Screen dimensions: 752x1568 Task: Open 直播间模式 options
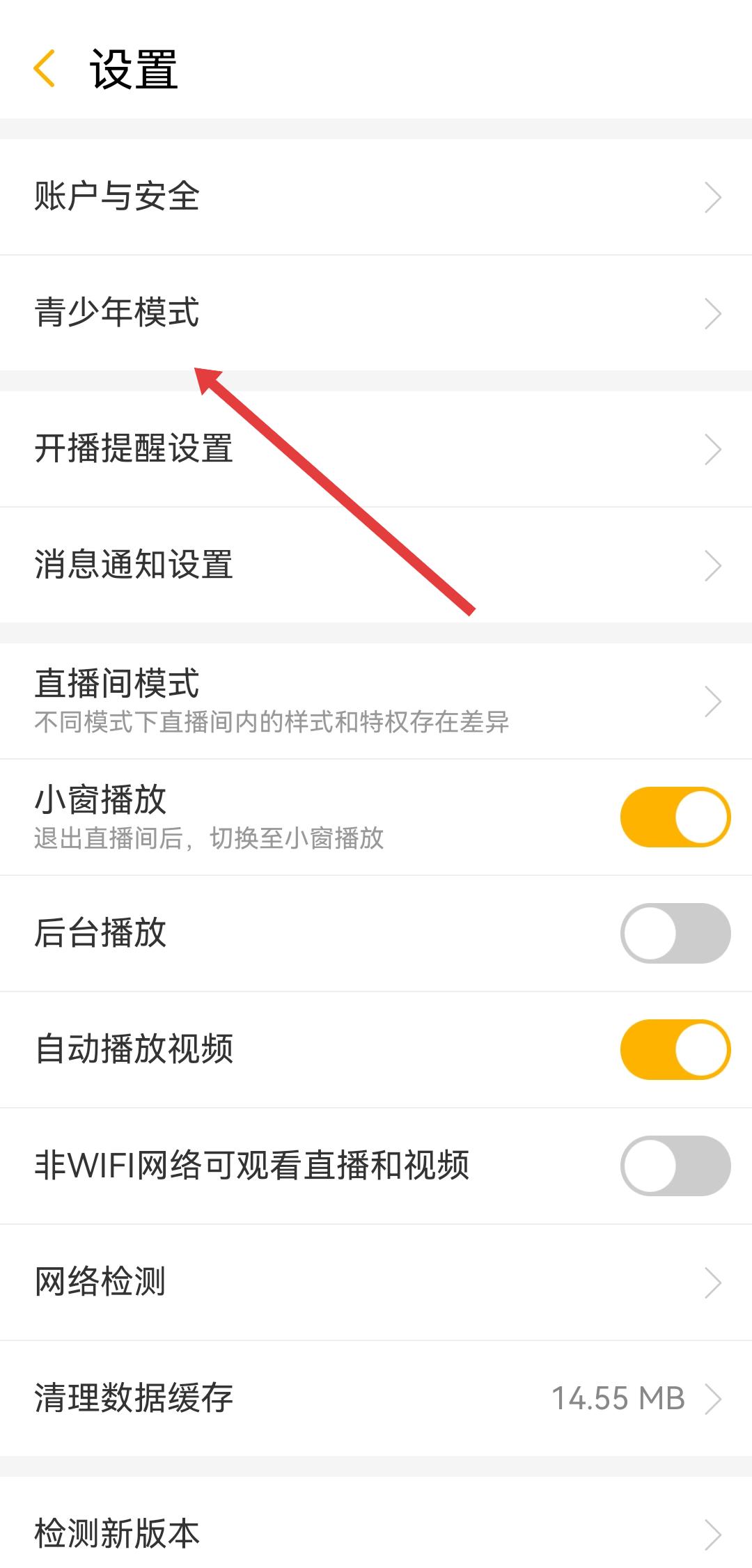tap(376, 700)
